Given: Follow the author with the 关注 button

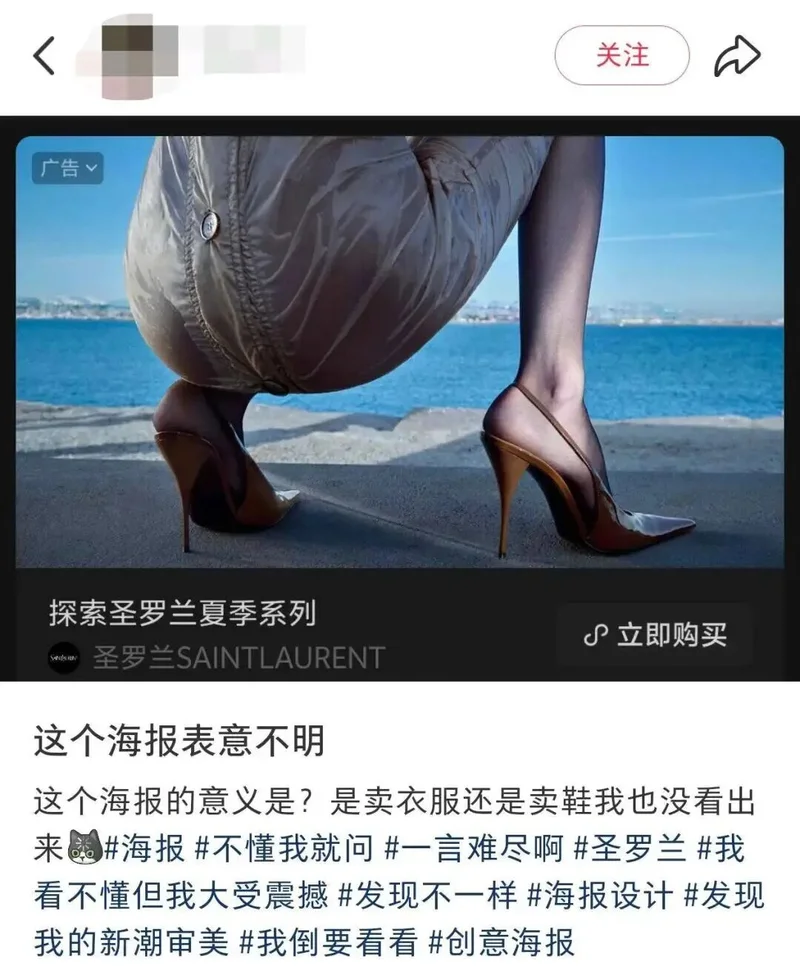Looking at the screenshot, I should (x=622, y=56).
